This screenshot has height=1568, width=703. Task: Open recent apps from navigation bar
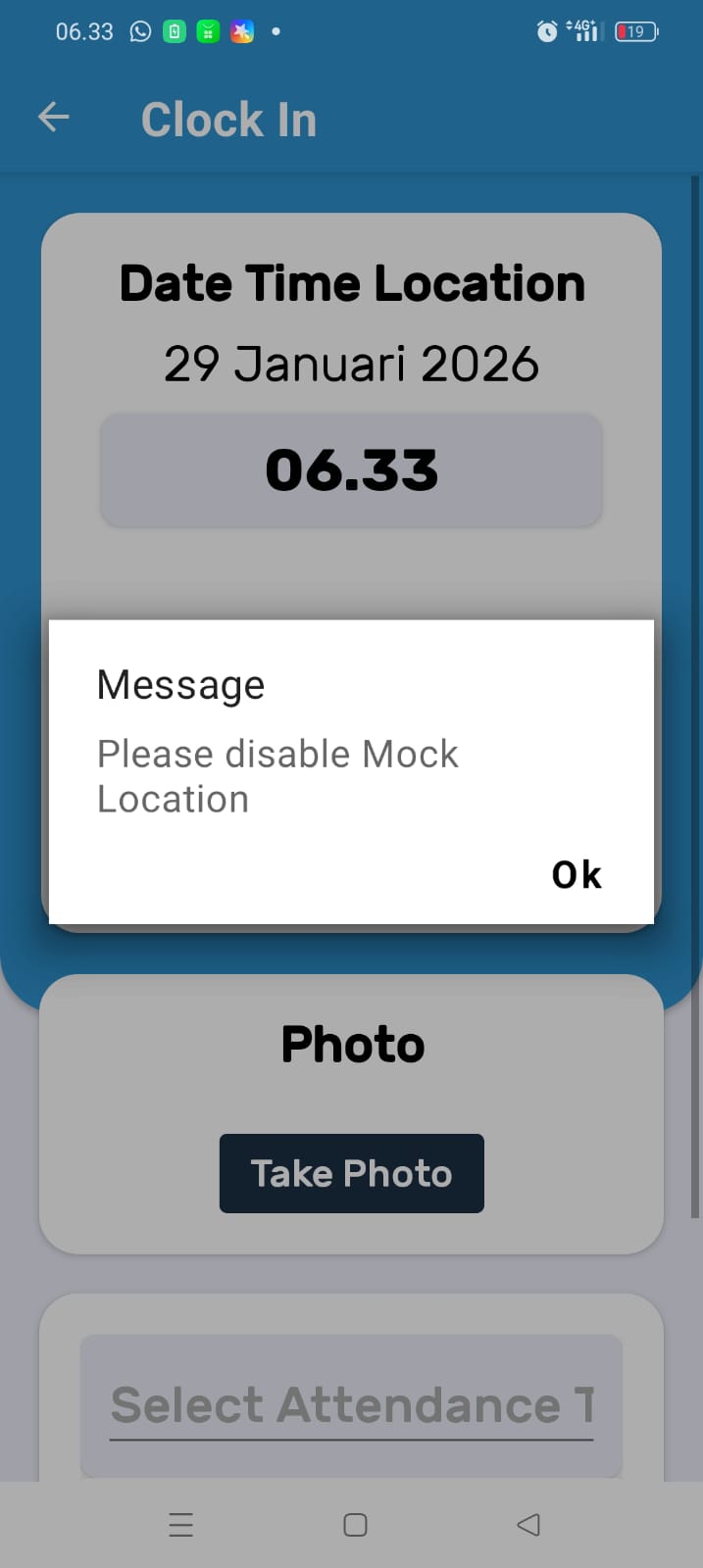coord(181,1525)
